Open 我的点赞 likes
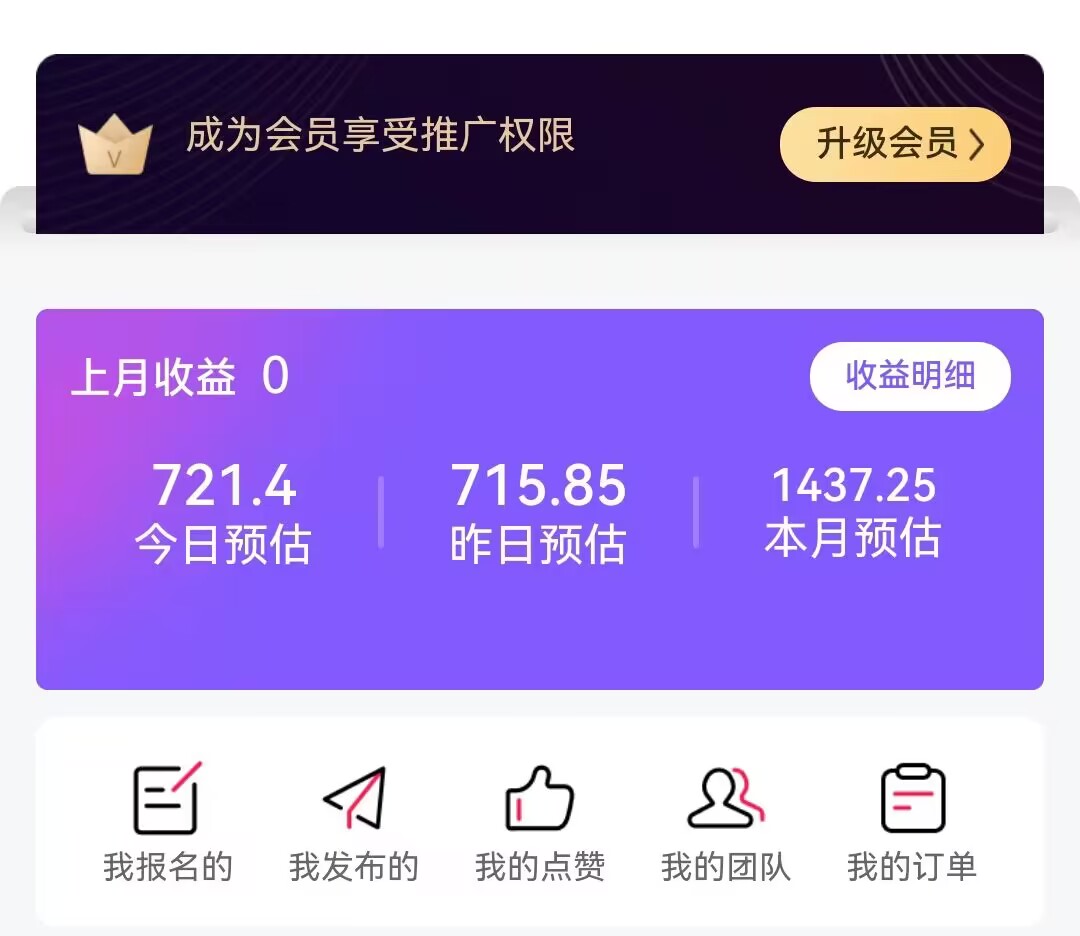Image resolution: width=1080 pixels, height=936 pixels. (x=540, y=822)
